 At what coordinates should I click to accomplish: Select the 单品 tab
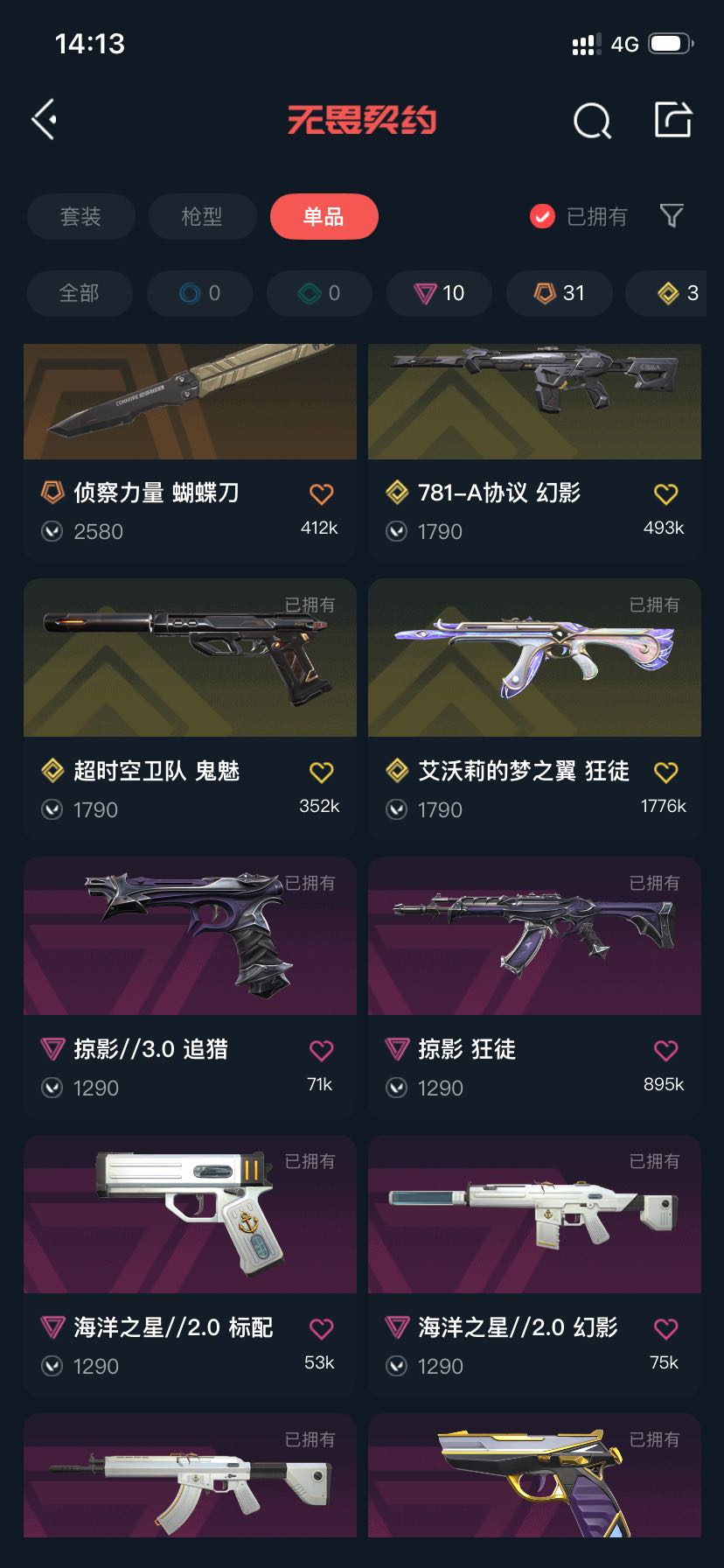click(x=324, y=216)
